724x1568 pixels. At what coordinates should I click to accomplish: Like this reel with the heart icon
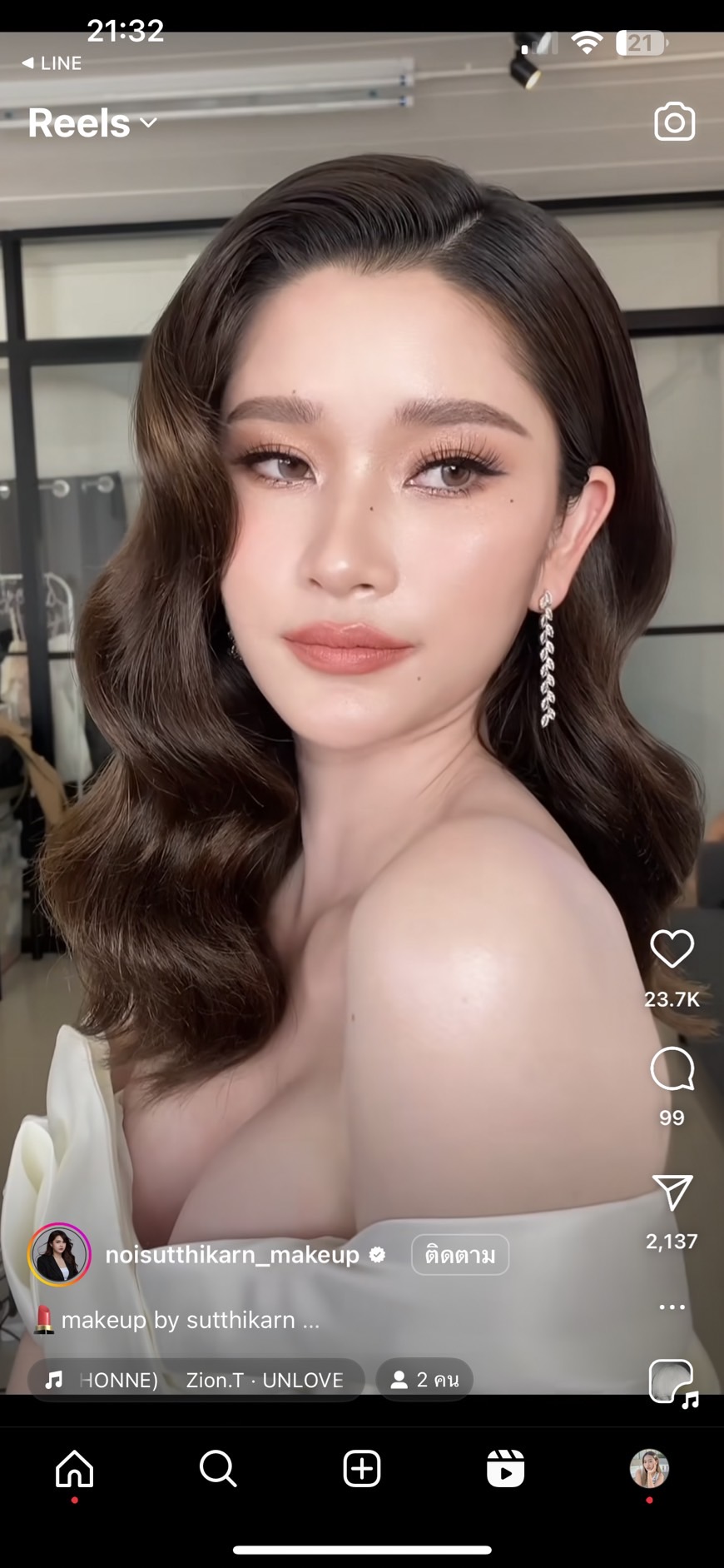(672, 949)
